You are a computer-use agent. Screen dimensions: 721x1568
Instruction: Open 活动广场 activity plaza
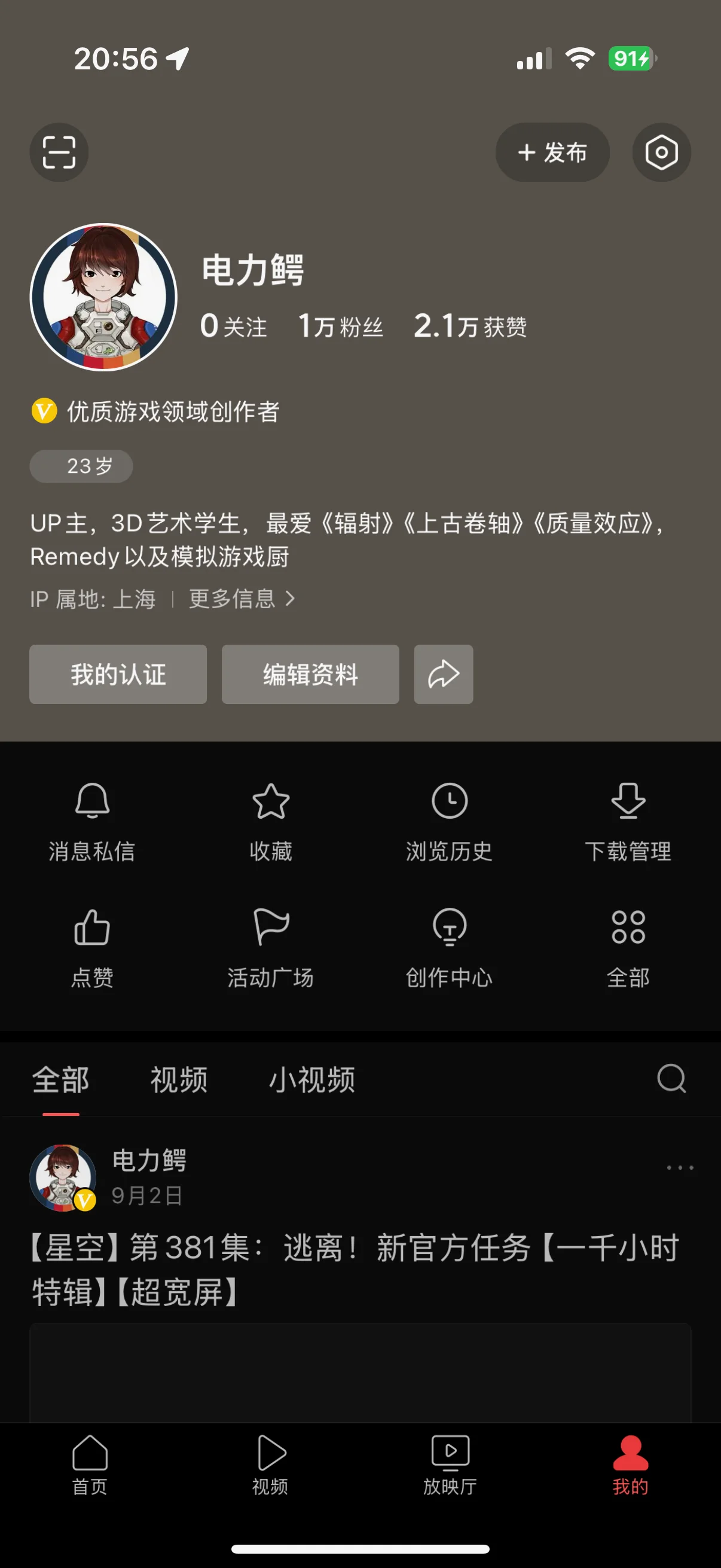click(271, 948)
